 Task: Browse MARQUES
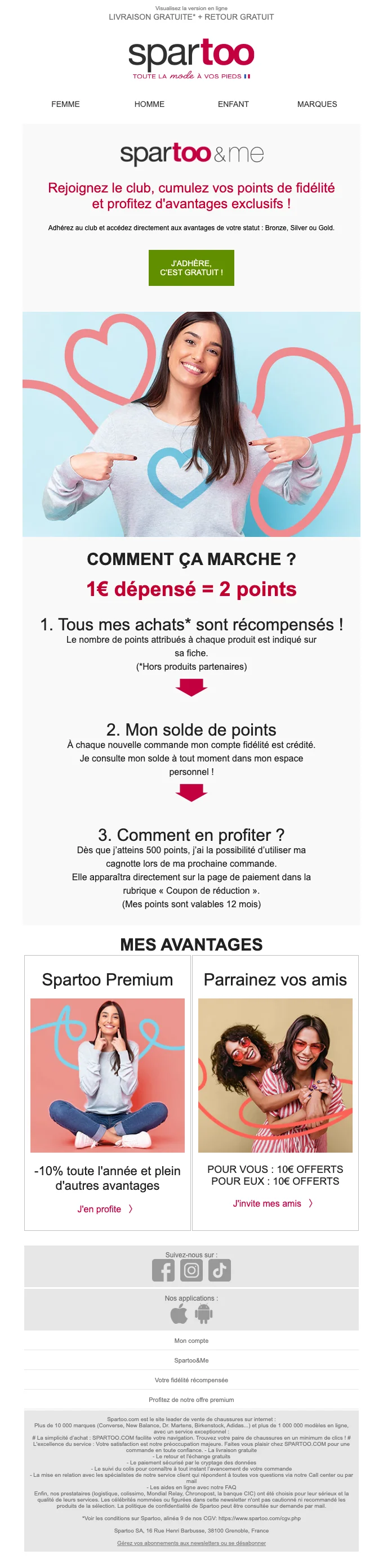317,104
